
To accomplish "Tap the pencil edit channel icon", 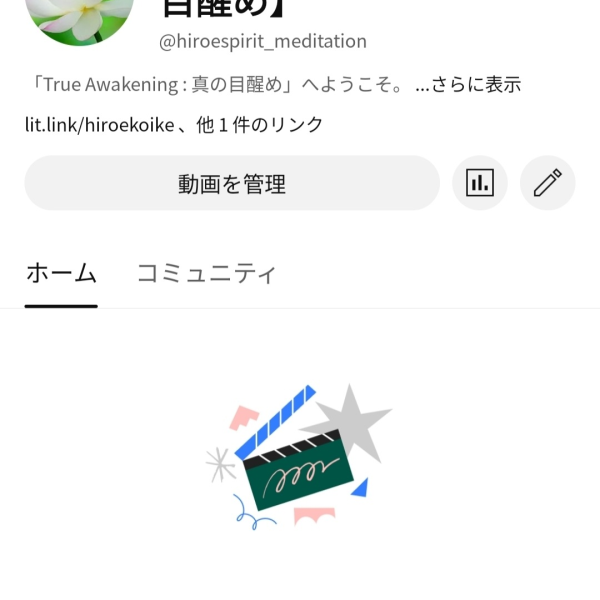I will (x=547, y=183).
